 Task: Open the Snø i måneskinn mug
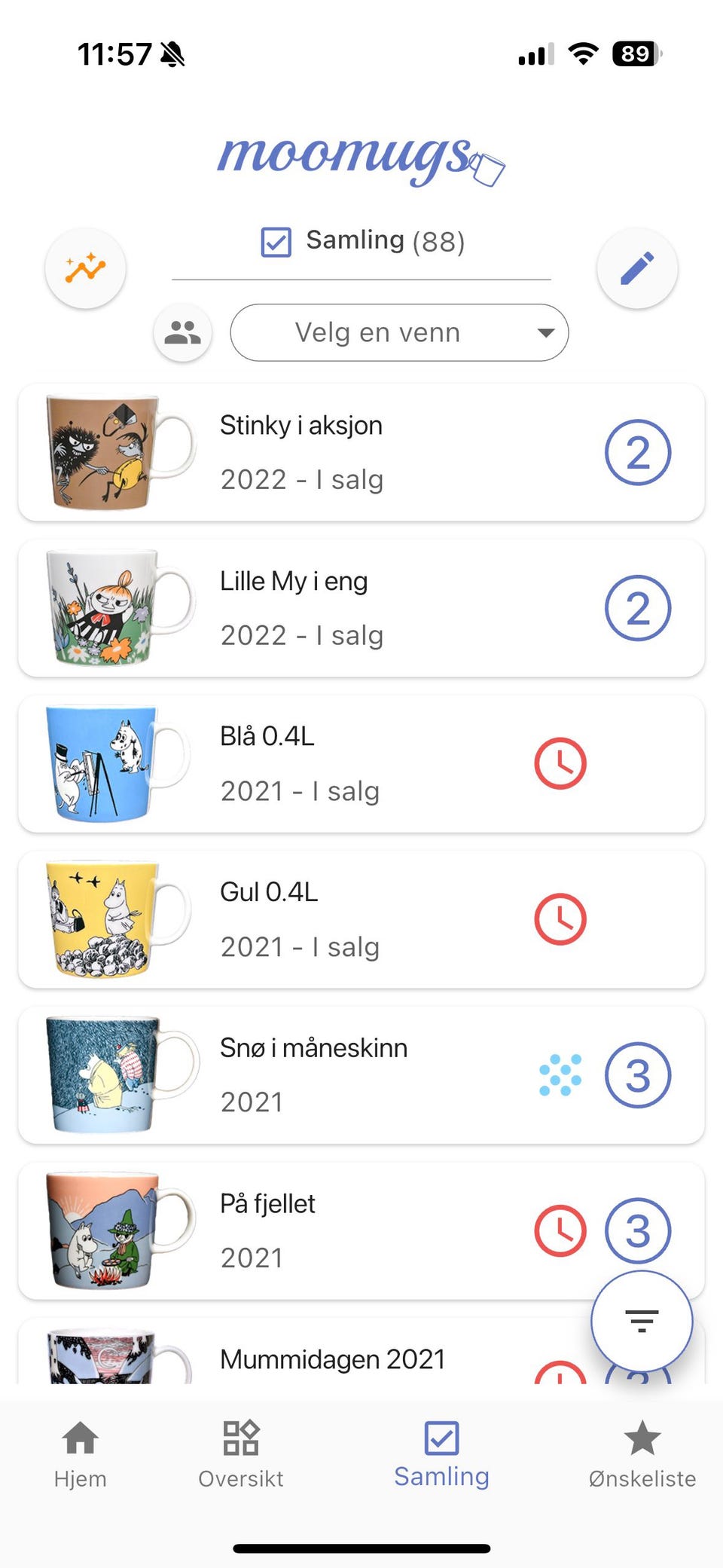click(361, 1075)
